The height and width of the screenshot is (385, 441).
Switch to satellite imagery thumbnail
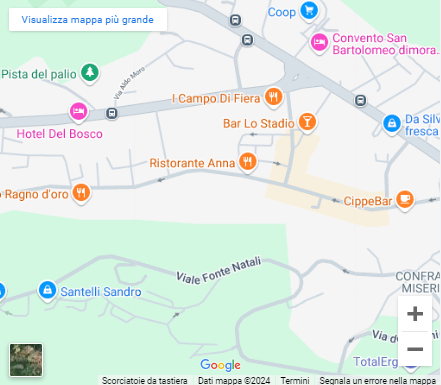[26, 360]
